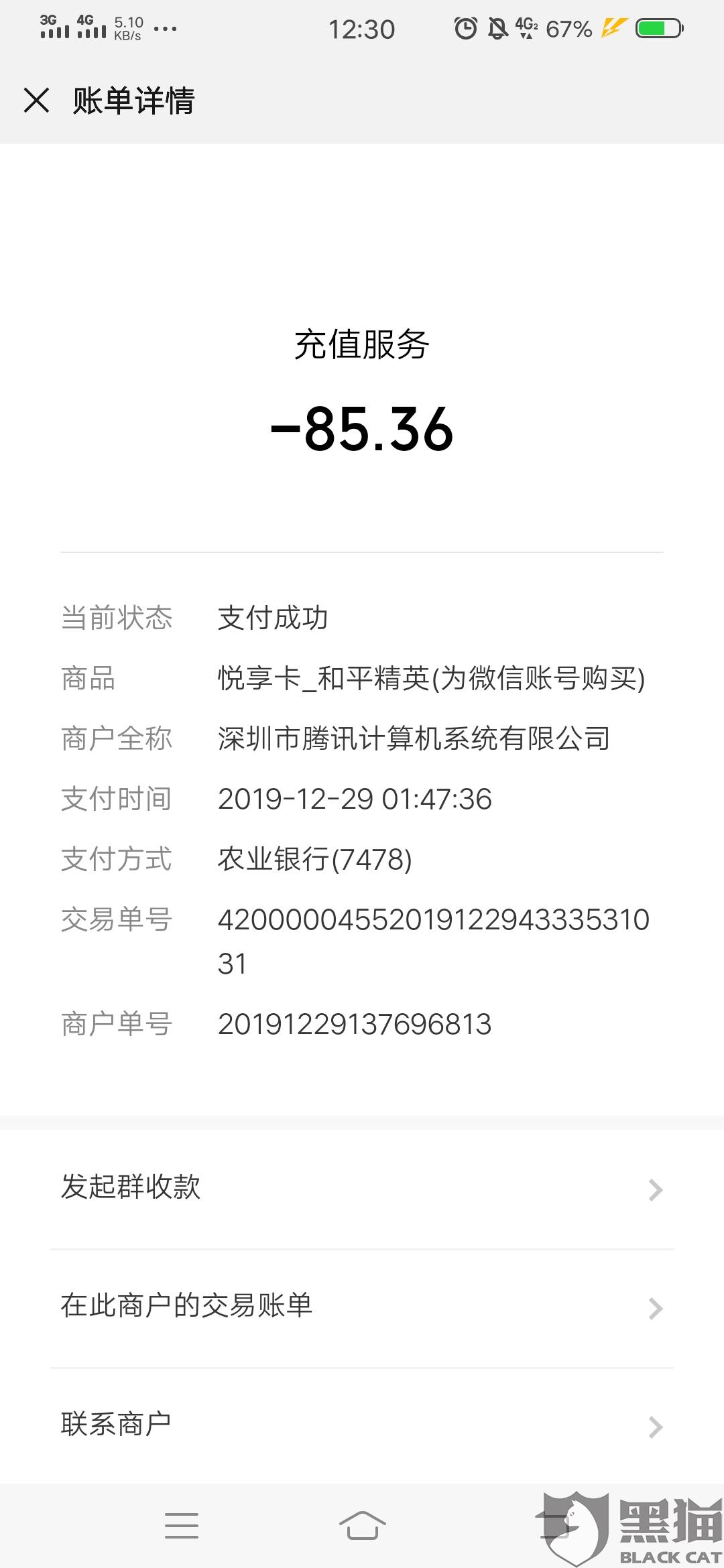Open 联系商户 option
This screenshot has height=1568, width=724.
362,1426
